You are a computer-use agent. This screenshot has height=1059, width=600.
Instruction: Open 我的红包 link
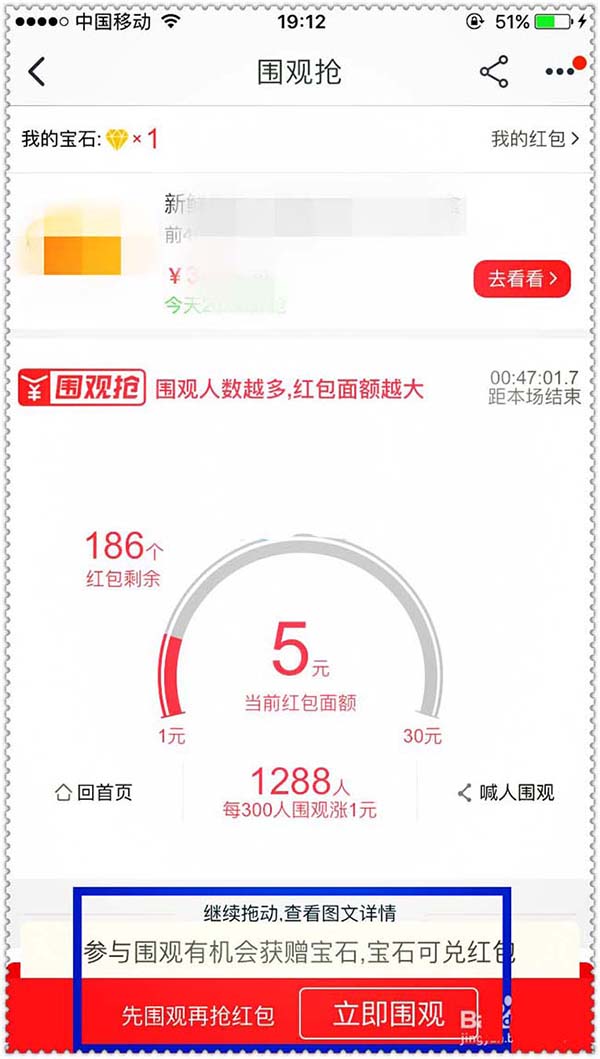pyautogui.click(x=534, y=138)
